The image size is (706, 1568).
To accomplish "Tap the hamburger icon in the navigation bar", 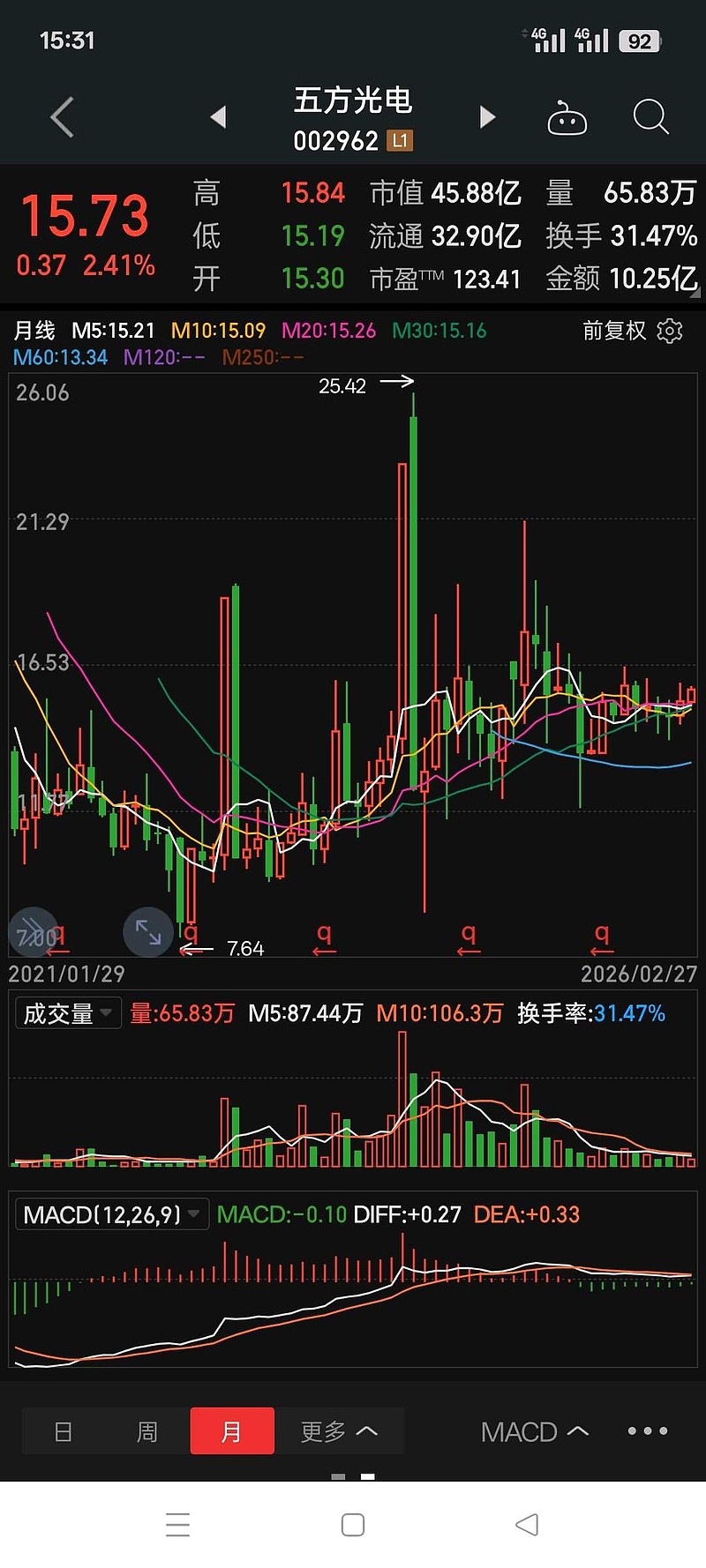I will pos(178,1524).
